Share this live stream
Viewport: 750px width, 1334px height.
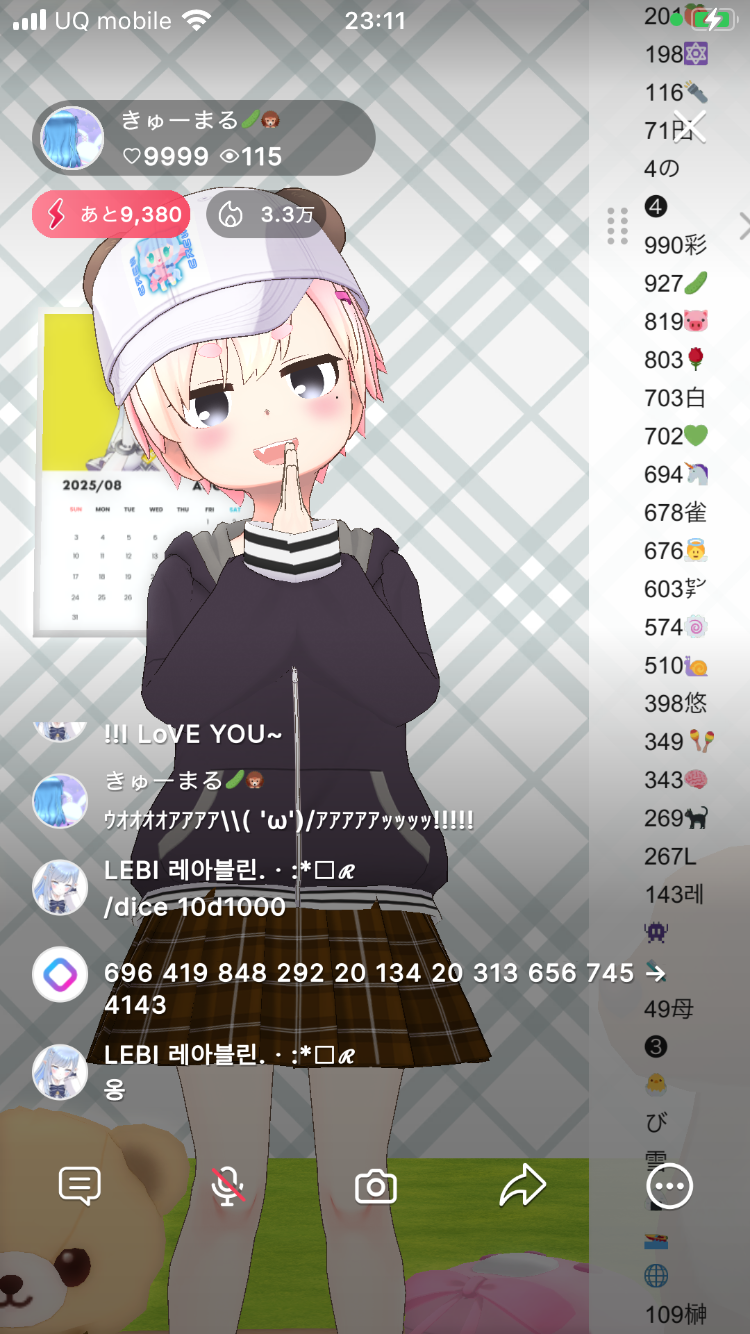tap(522, 1186)
